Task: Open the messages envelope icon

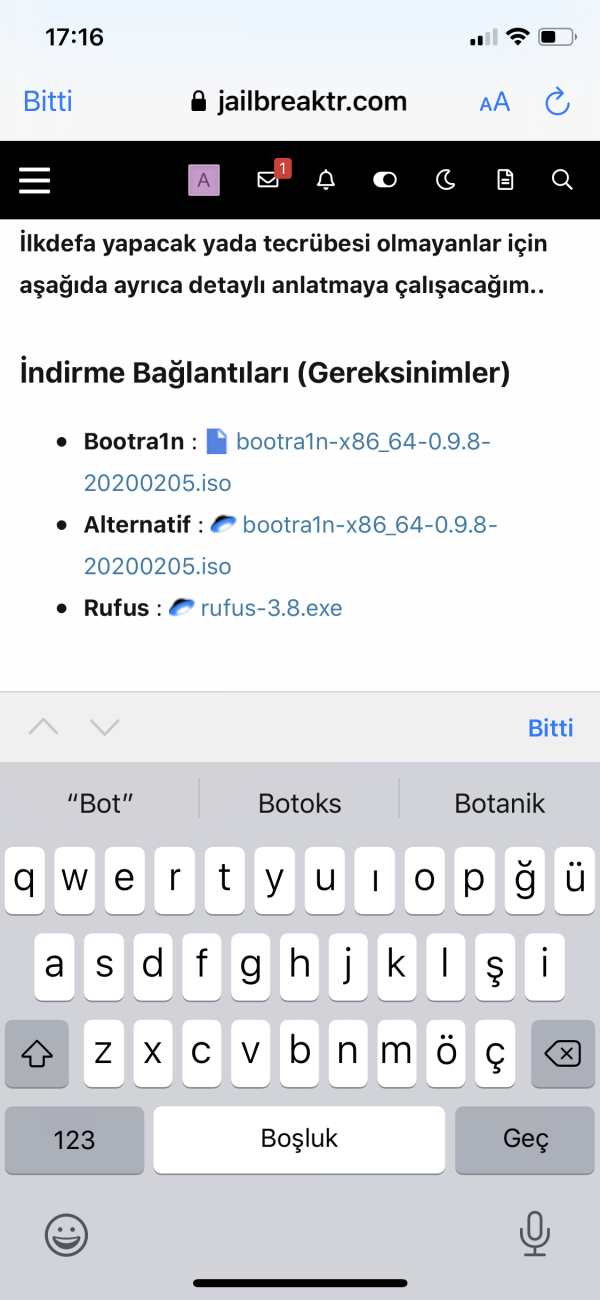Action: pos(268,180)
